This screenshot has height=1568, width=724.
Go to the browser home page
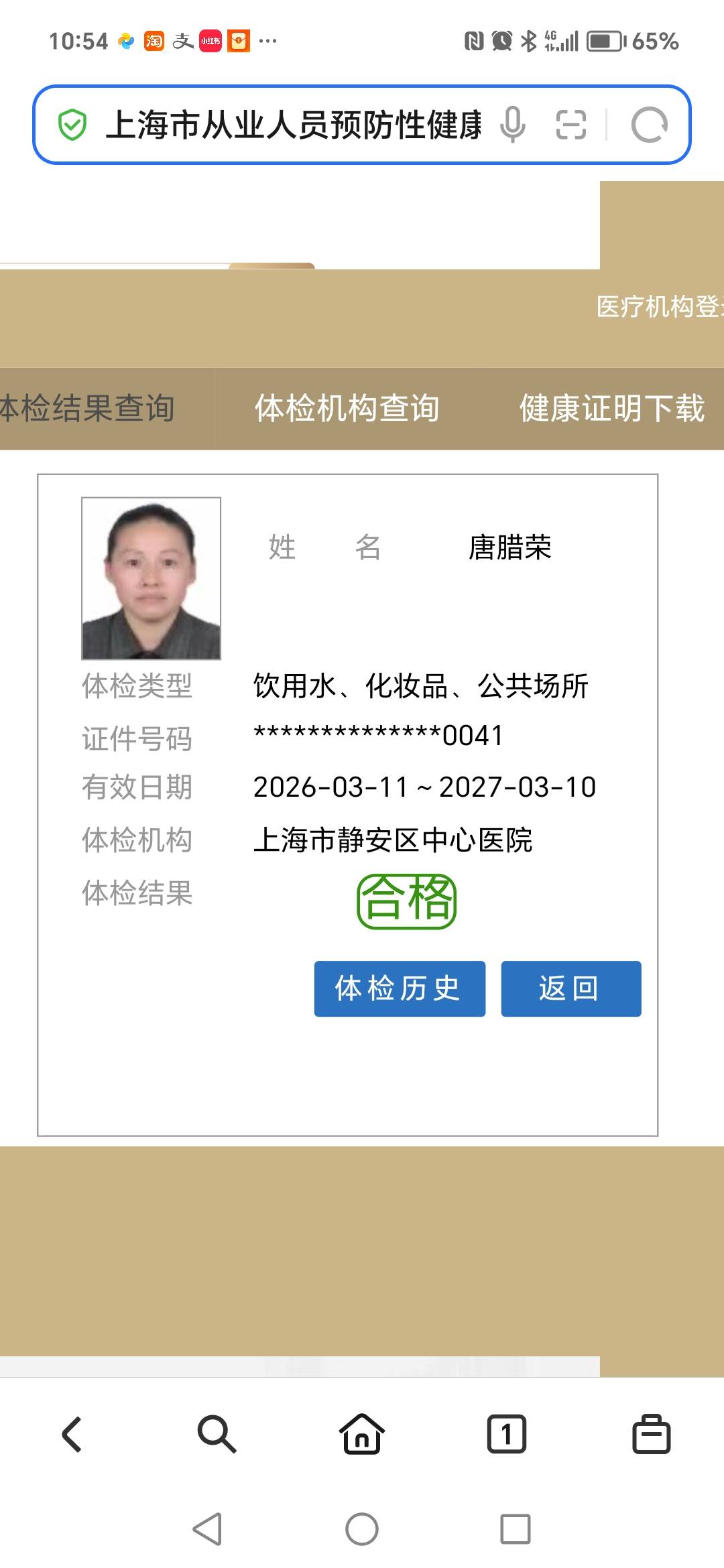coord(362,1434)
